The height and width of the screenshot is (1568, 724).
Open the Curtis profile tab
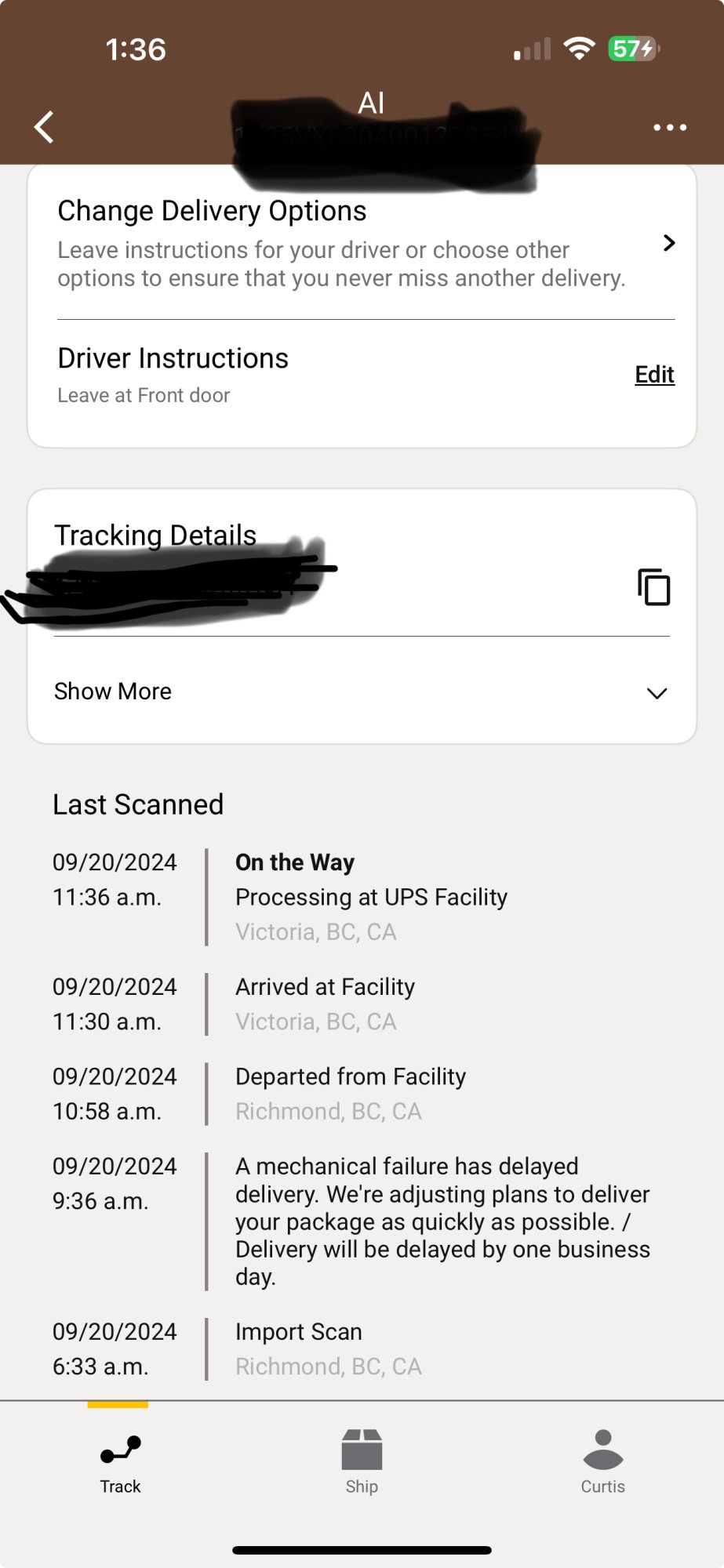(602, 1463)
